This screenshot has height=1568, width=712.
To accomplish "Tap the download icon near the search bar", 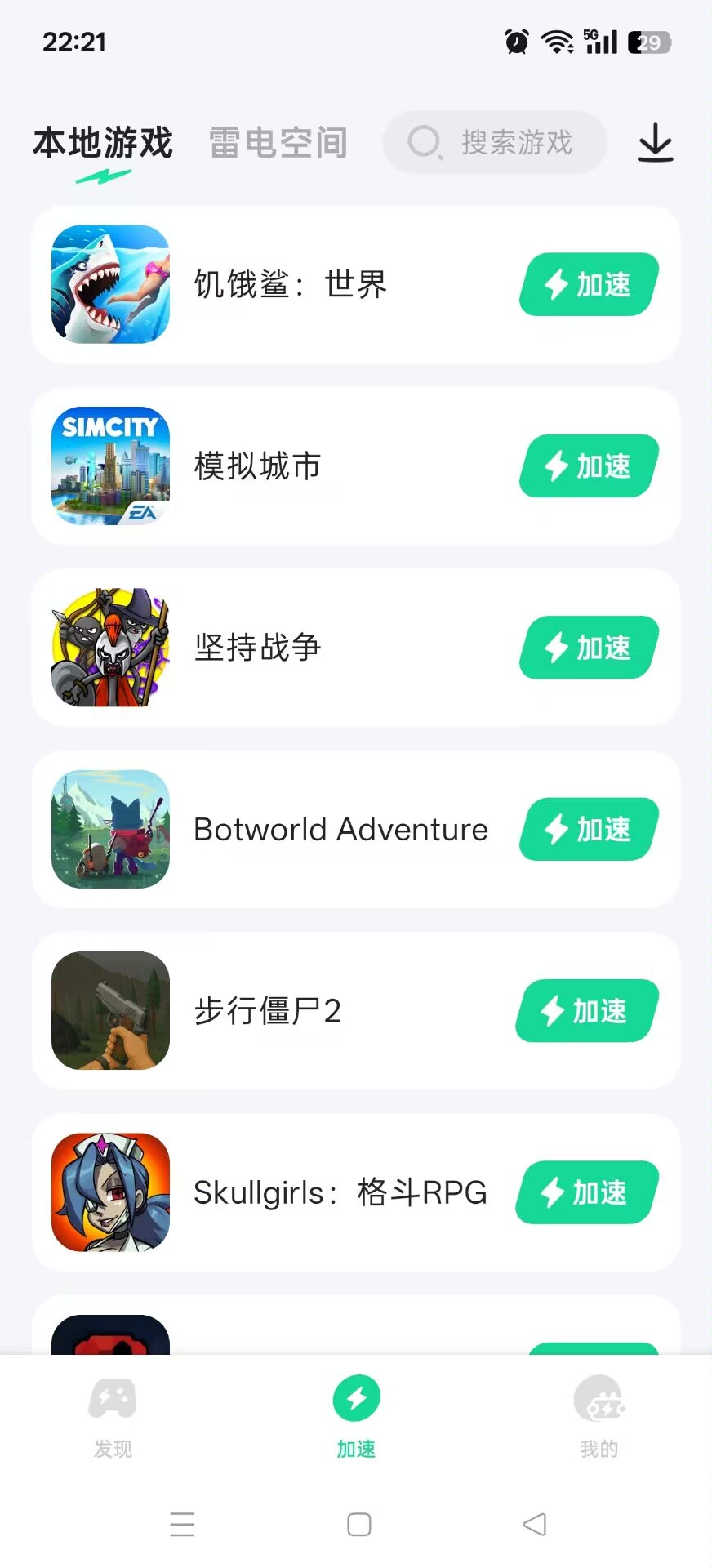I will click(x=654, y=142).
